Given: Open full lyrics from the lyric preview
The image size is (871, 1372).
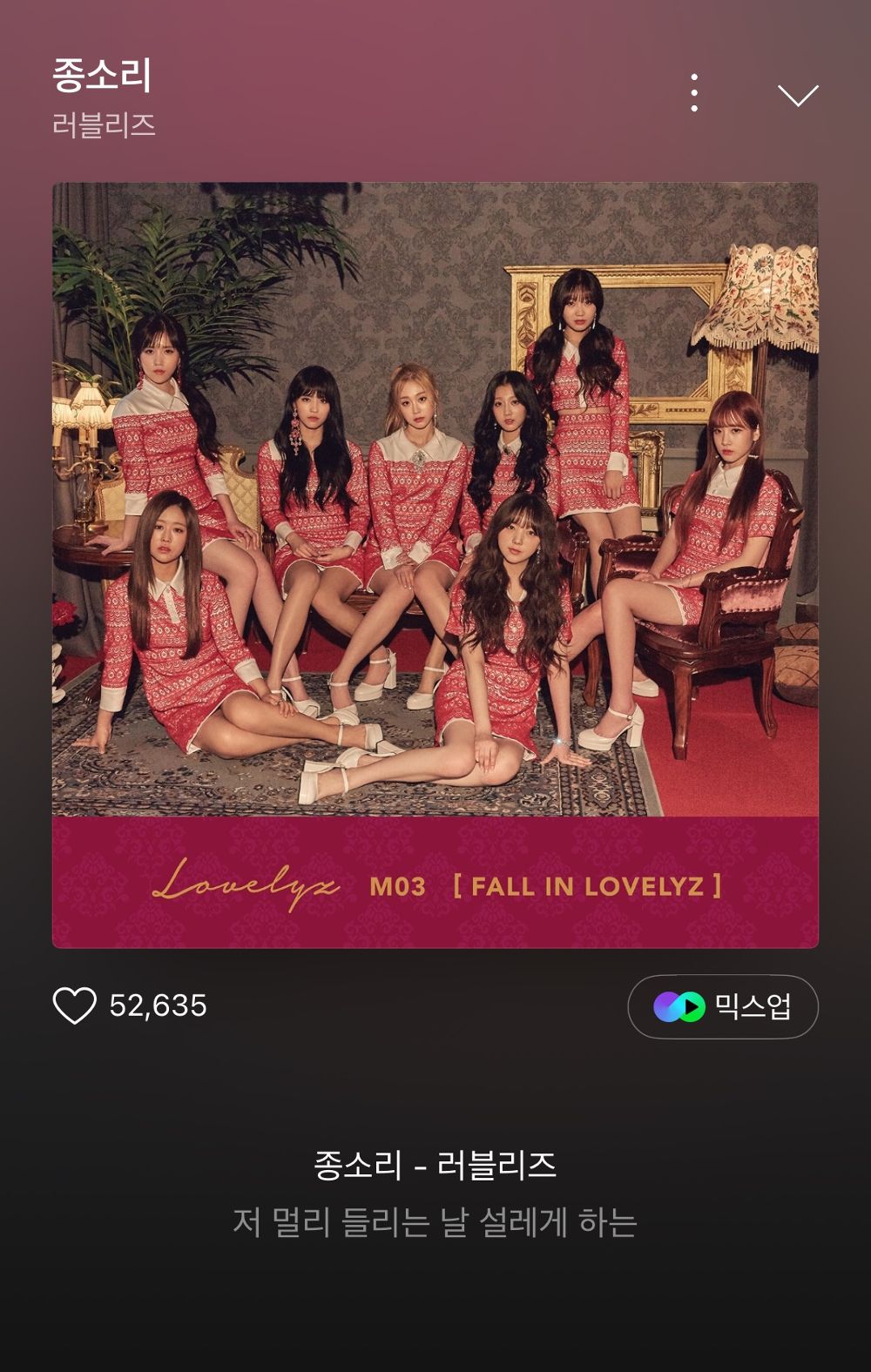Looking at the screenshot, I should [435, 1221].
